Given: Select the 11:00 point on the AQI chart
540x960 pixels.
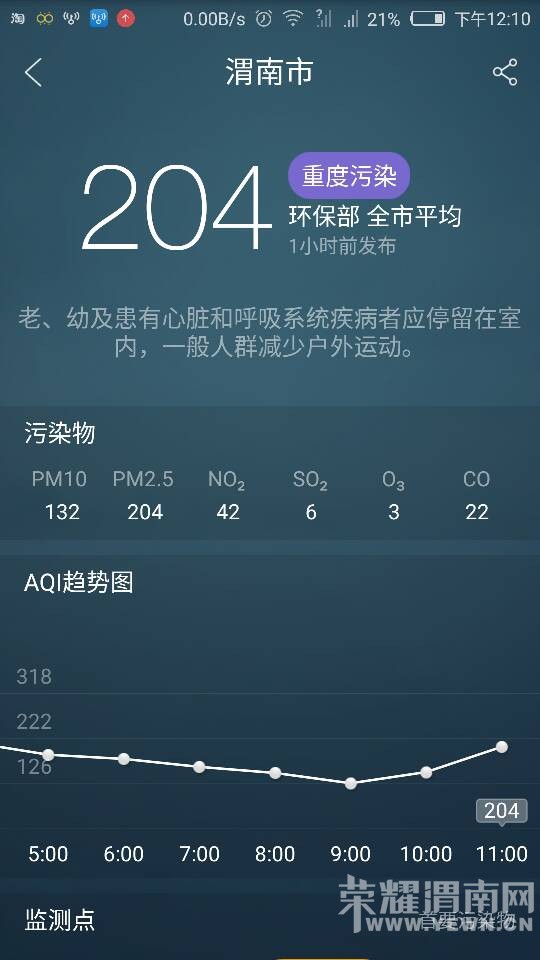Looking at the screenshot, I should coord(501,746).
